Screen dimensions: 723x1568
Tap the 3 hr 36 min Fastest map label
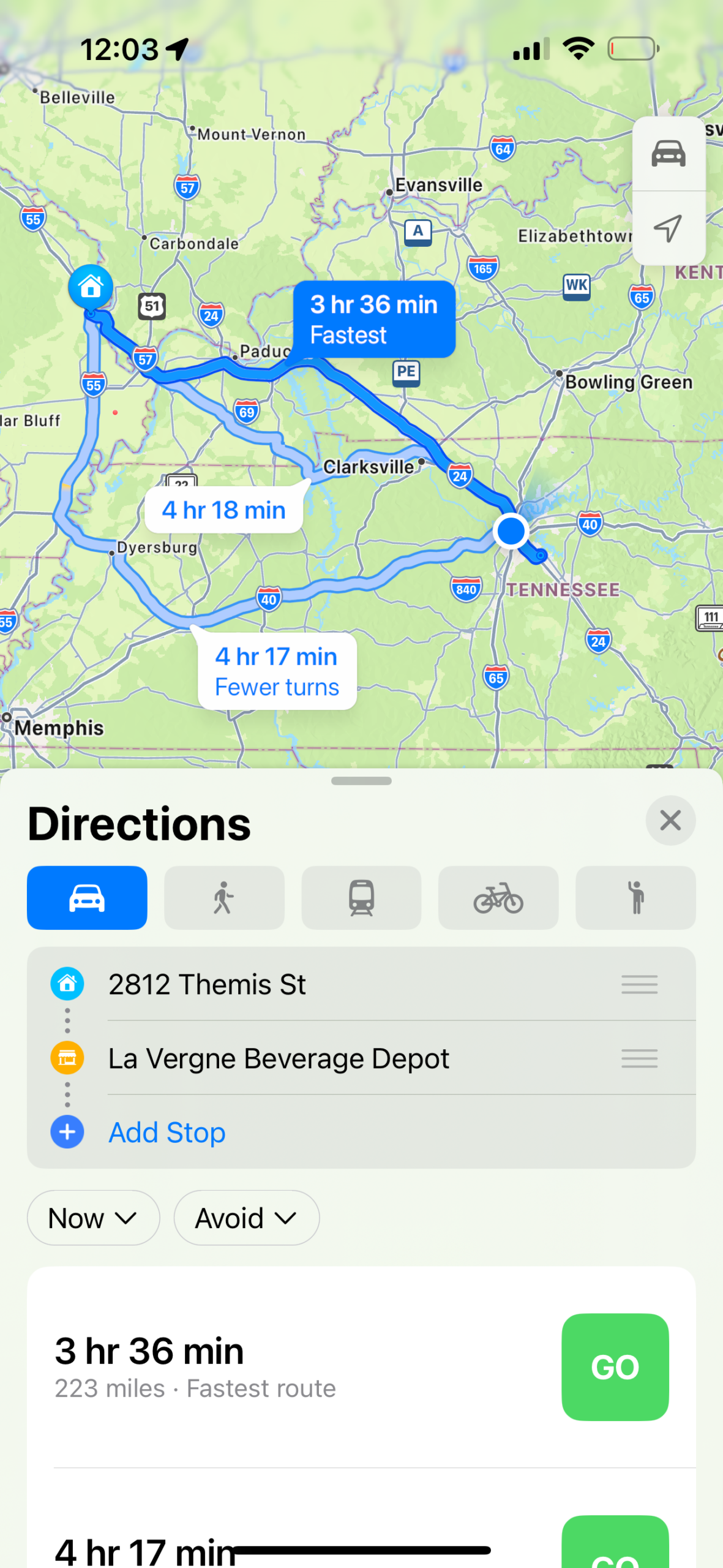(x=373, y=319)
